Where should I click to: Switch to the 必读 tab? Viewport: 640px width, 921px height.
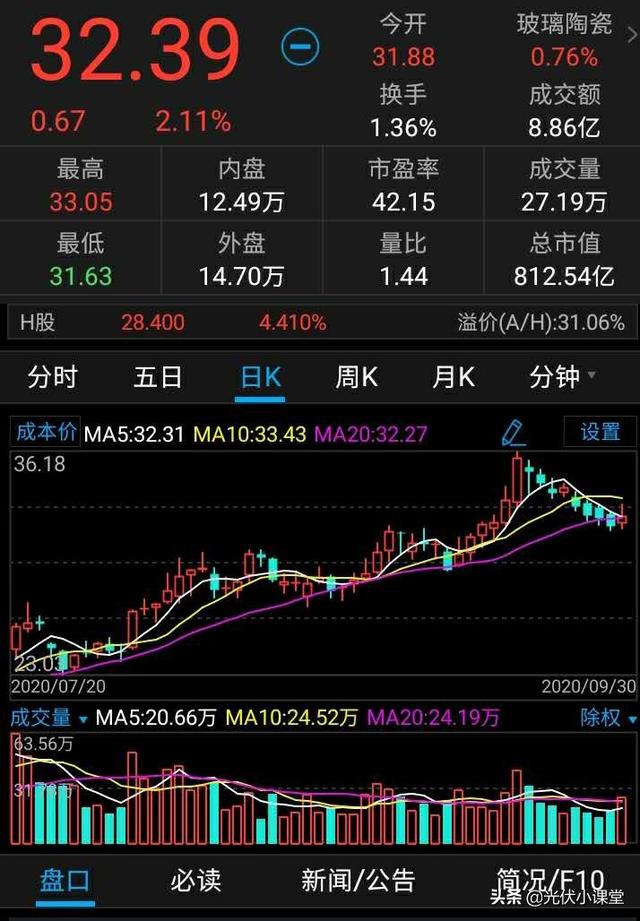coord(195,880)
